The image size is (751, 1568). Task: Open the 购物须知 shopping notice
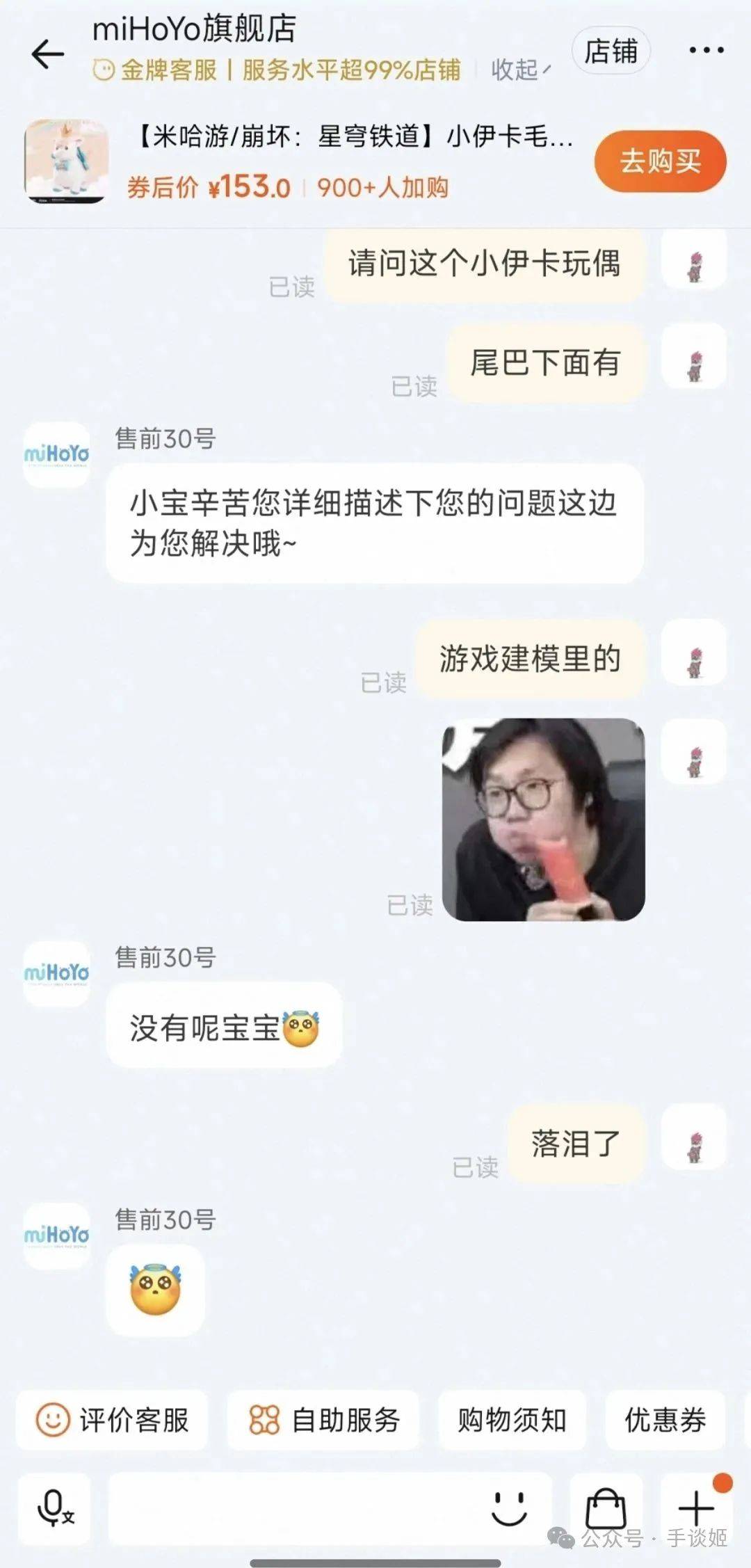tap(512, 1420)
